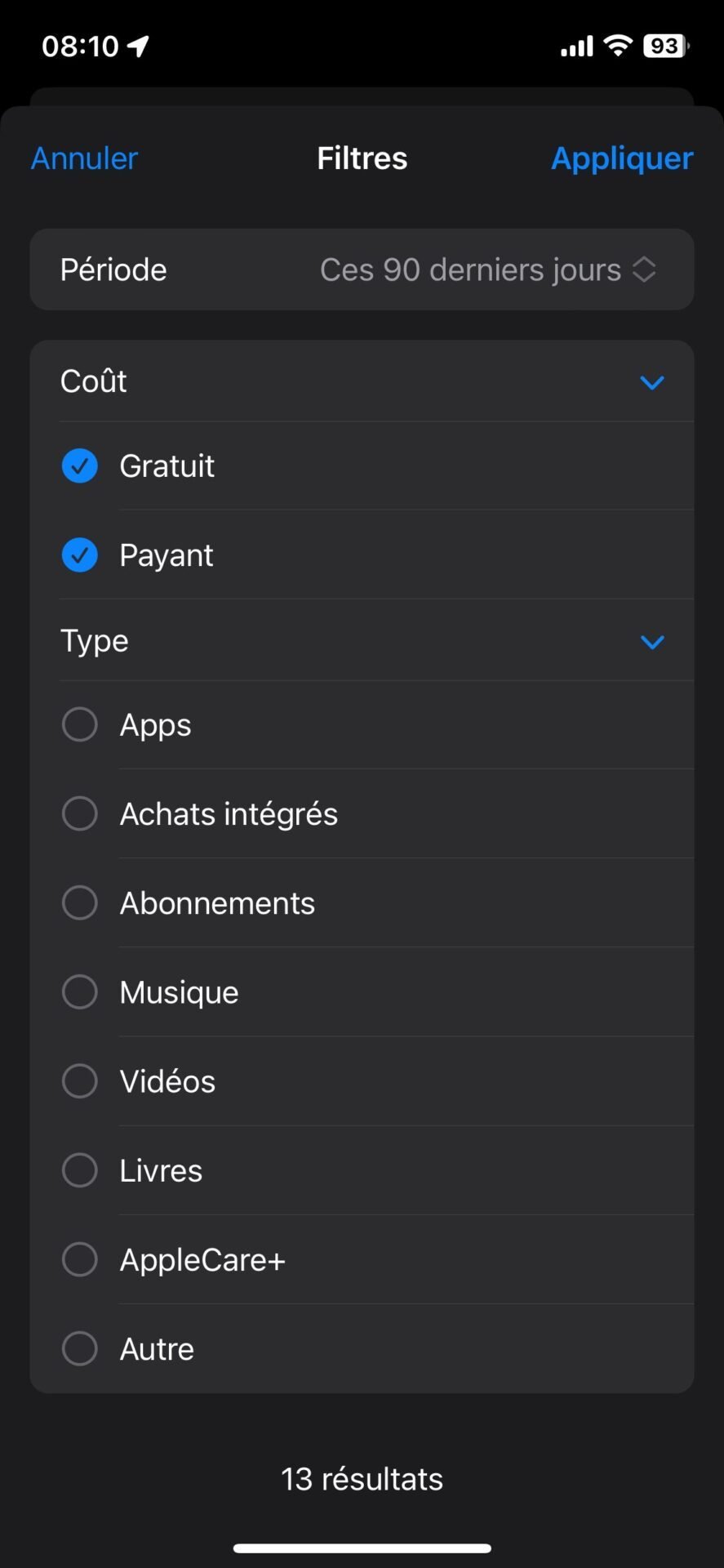Image resolution: width=724 pixels, height=1568 pixels.
Task: Select Achats intégrés filter
Action: pos(362,814)
